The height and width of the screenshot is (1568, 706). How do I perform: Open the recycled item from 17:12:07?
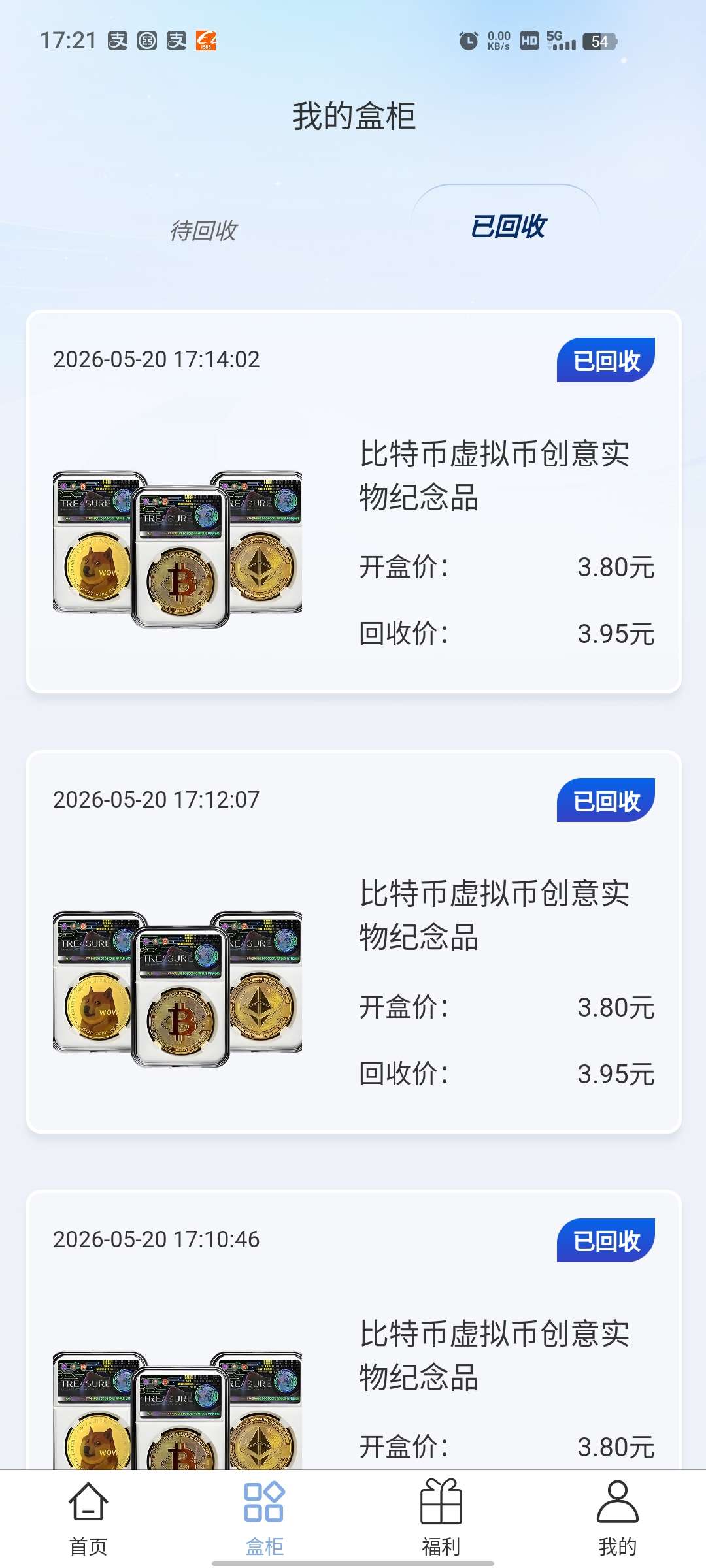[x=354, y=941]
